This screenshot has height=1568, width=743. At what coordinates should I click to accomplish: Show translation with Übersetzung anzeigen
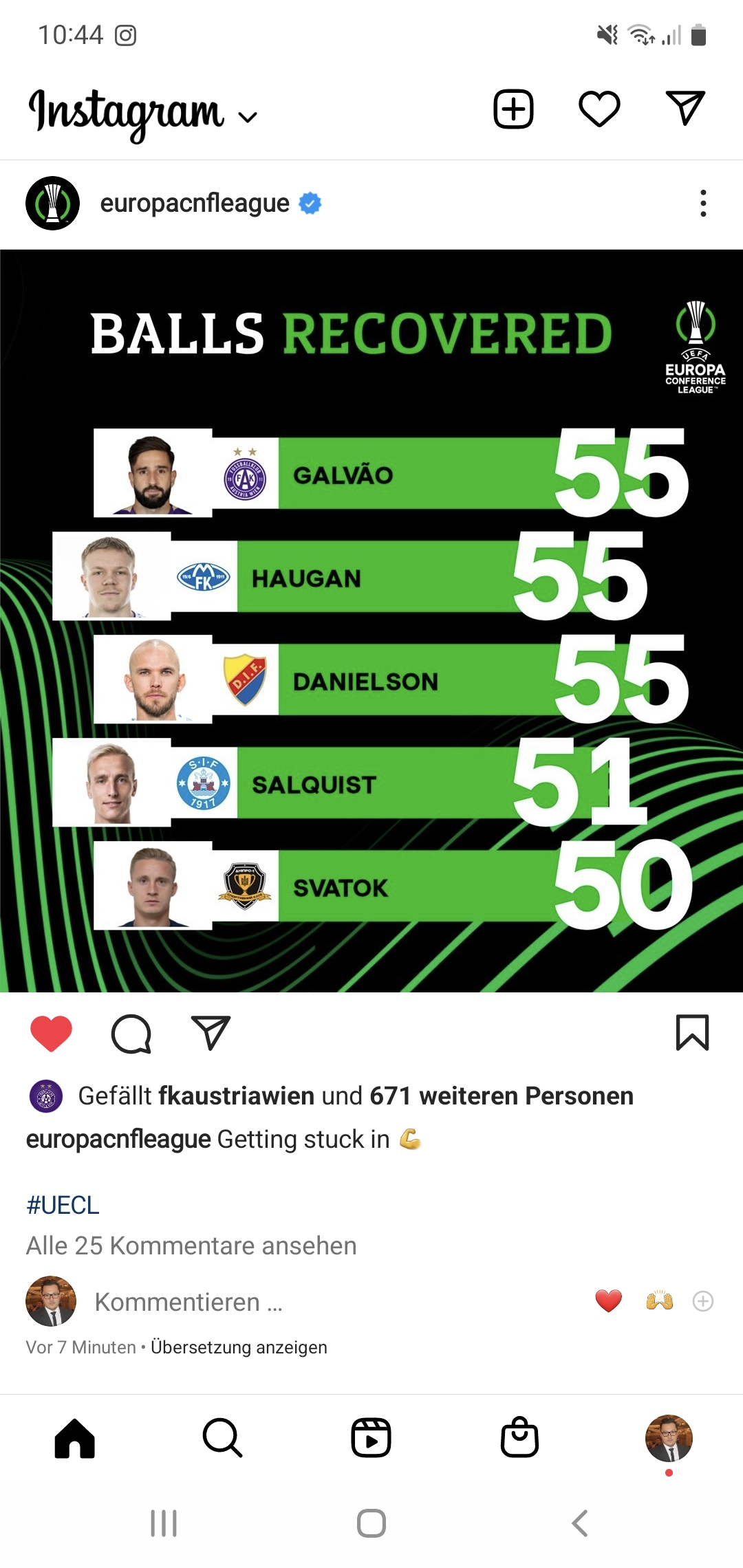tap(239, 1347)
